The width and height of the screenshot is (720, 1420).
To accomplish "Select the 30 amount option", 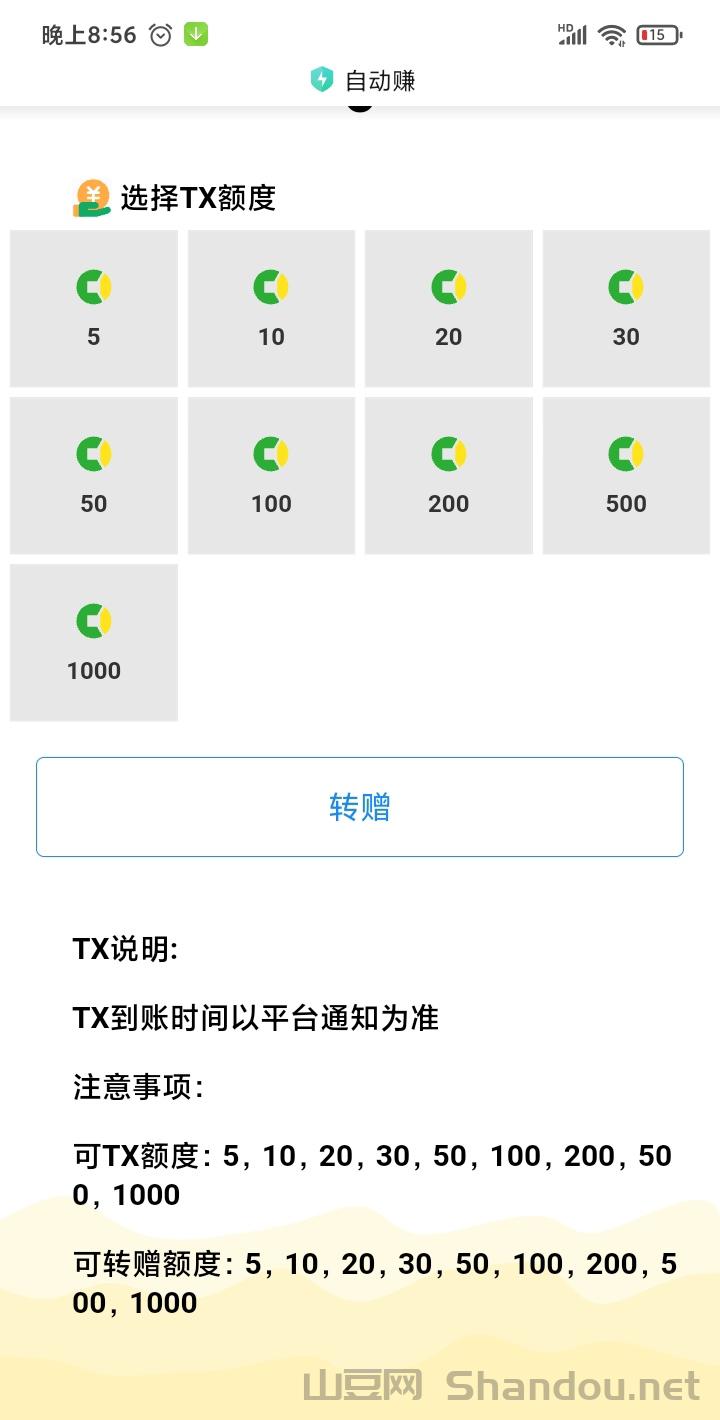I will pyautogui.click(x=626, y=308).
